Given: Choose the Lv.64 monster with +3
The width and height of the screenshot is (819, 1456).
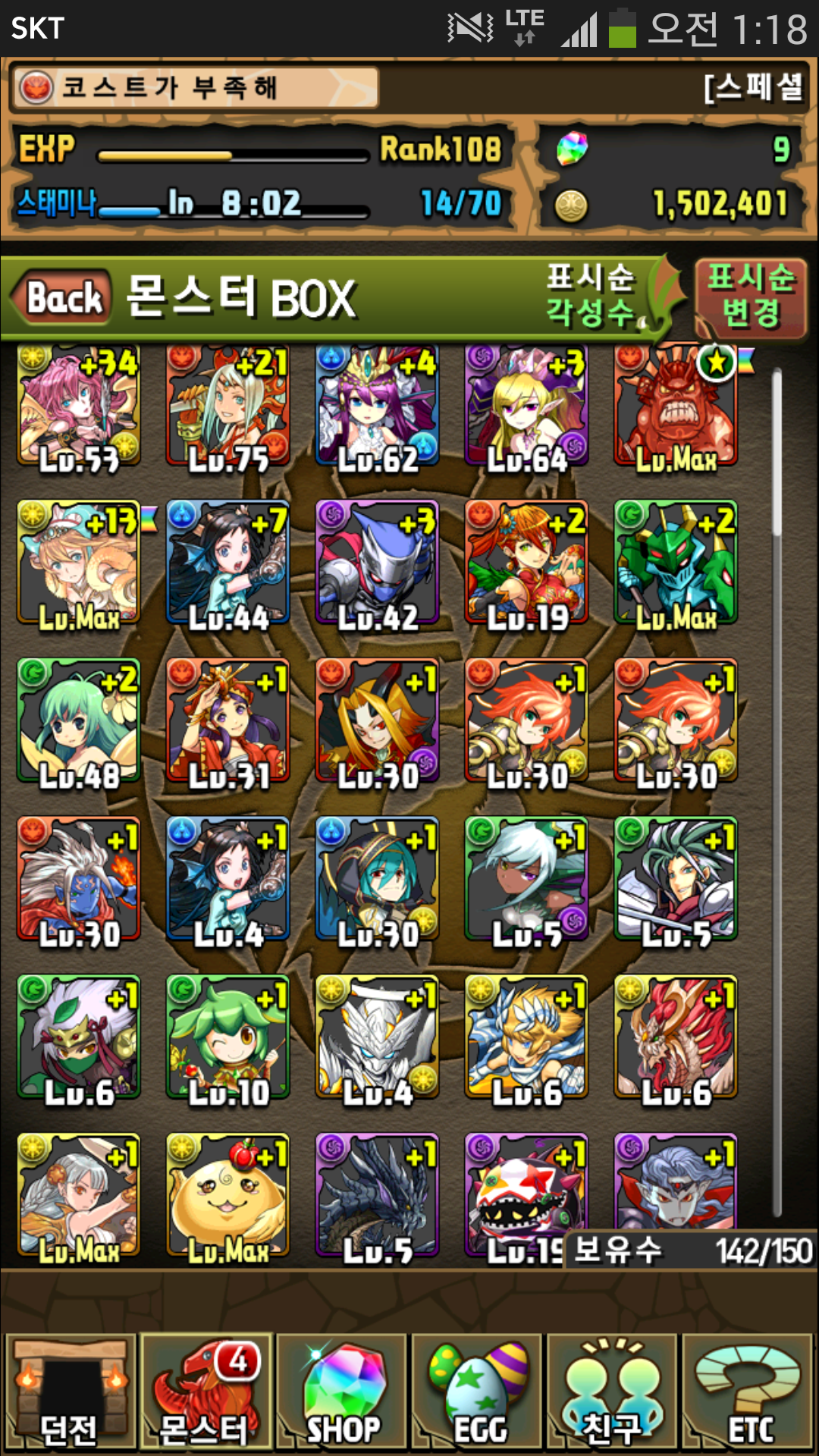Looking at the screenshot, I should (x=526, y=406).
